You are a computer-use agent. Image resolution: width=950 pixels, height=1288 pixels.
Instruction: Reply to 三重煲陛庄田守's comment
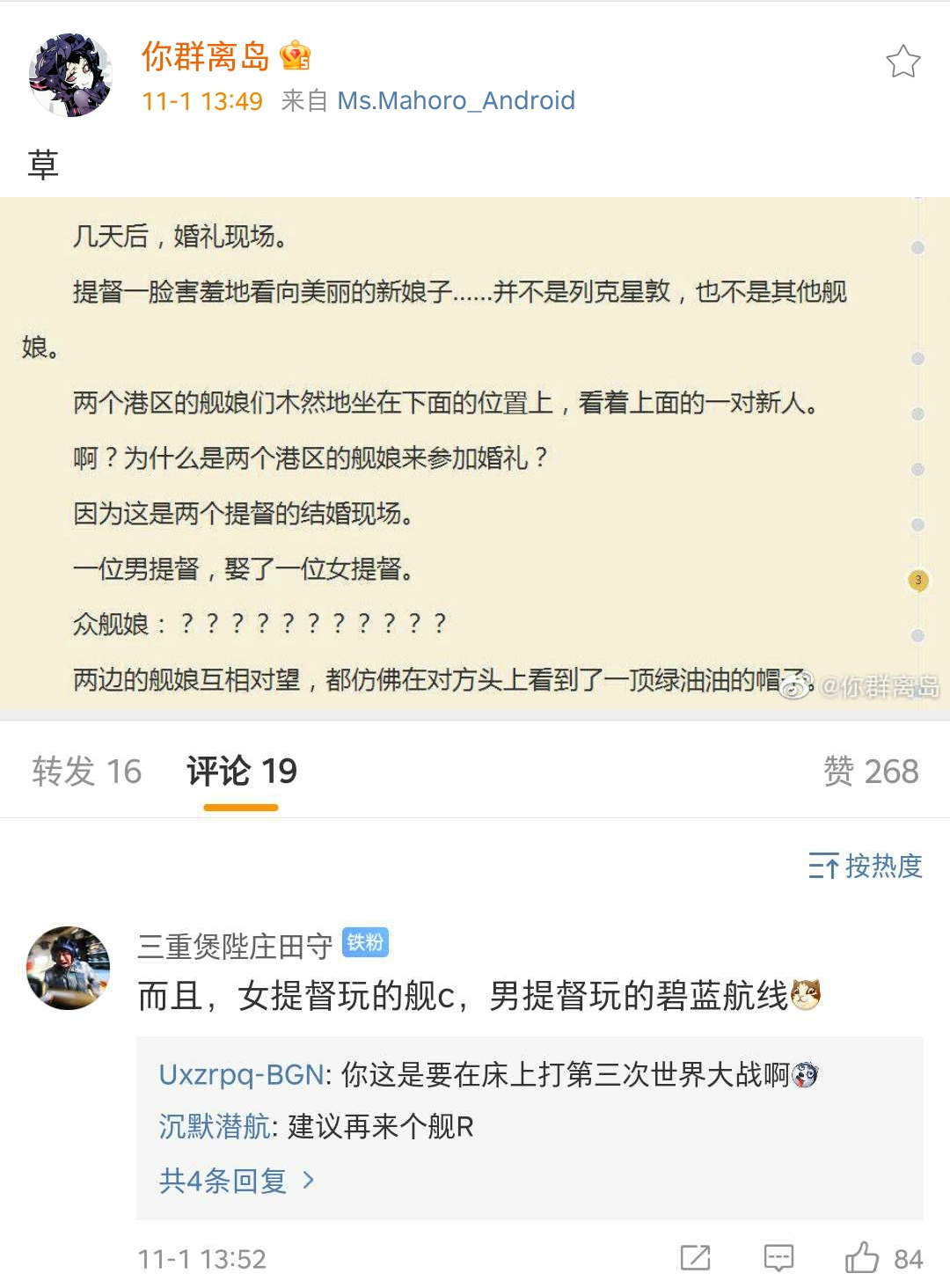pos(778,1258)
